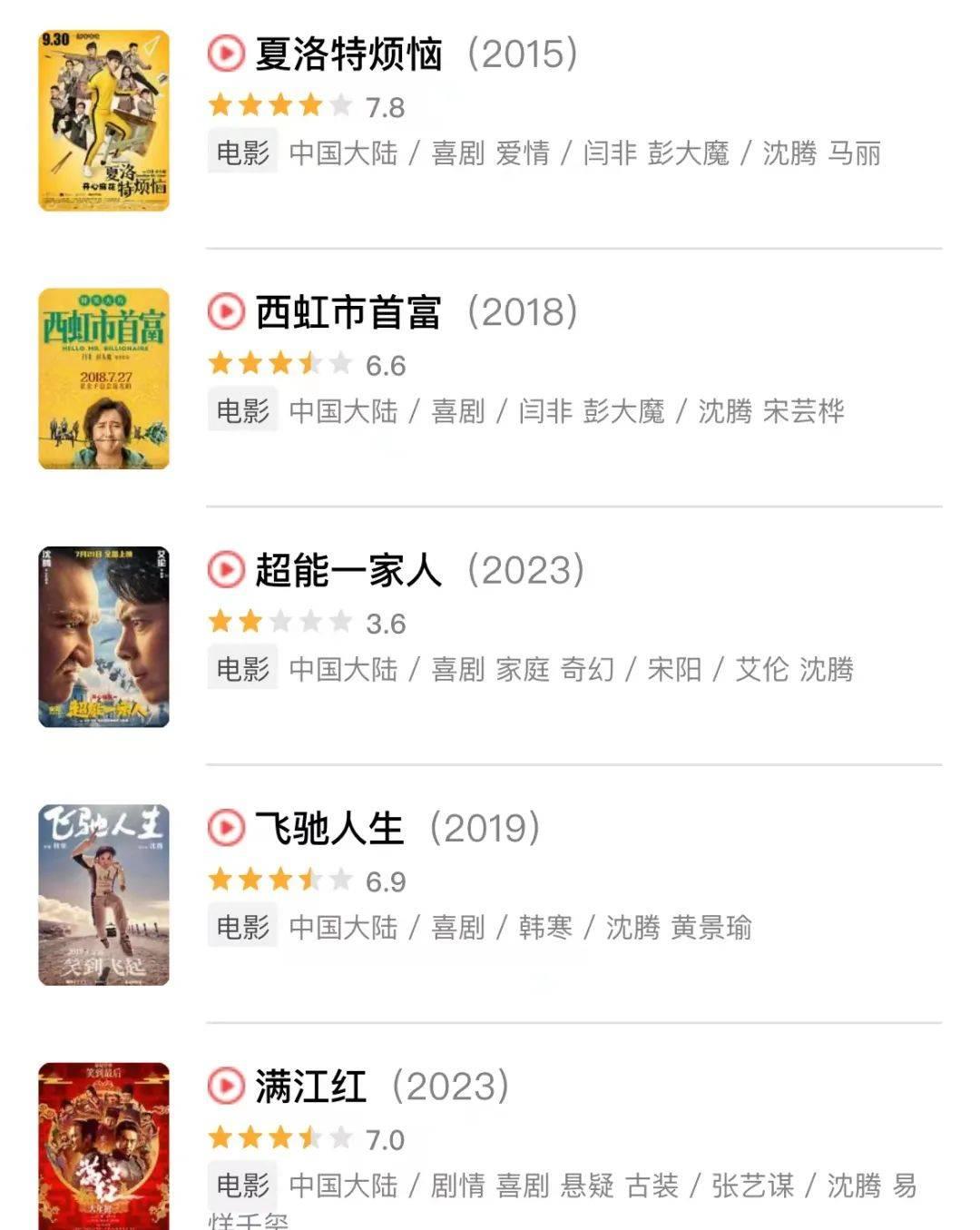Play the trailer icon for 超能一家人

click(x=228, y=567)
